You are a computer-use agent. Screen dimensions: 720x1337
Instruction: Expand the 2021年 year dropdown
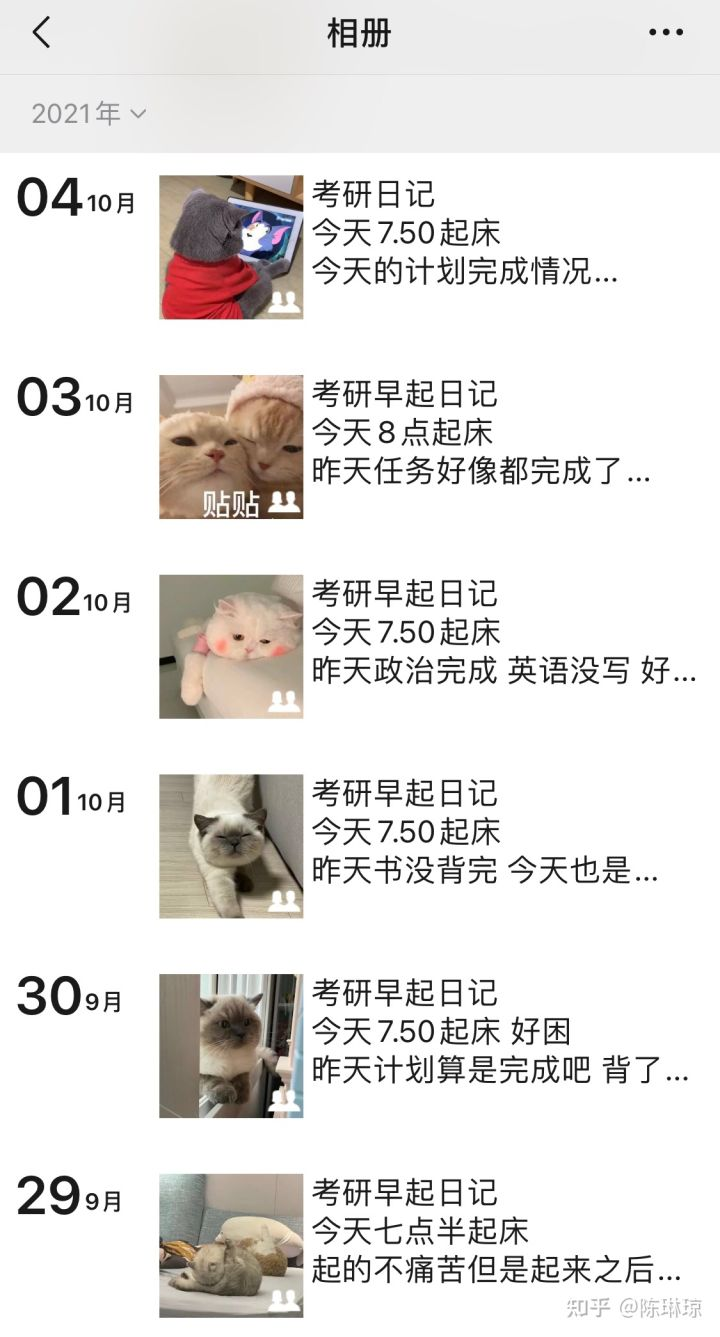88,113
